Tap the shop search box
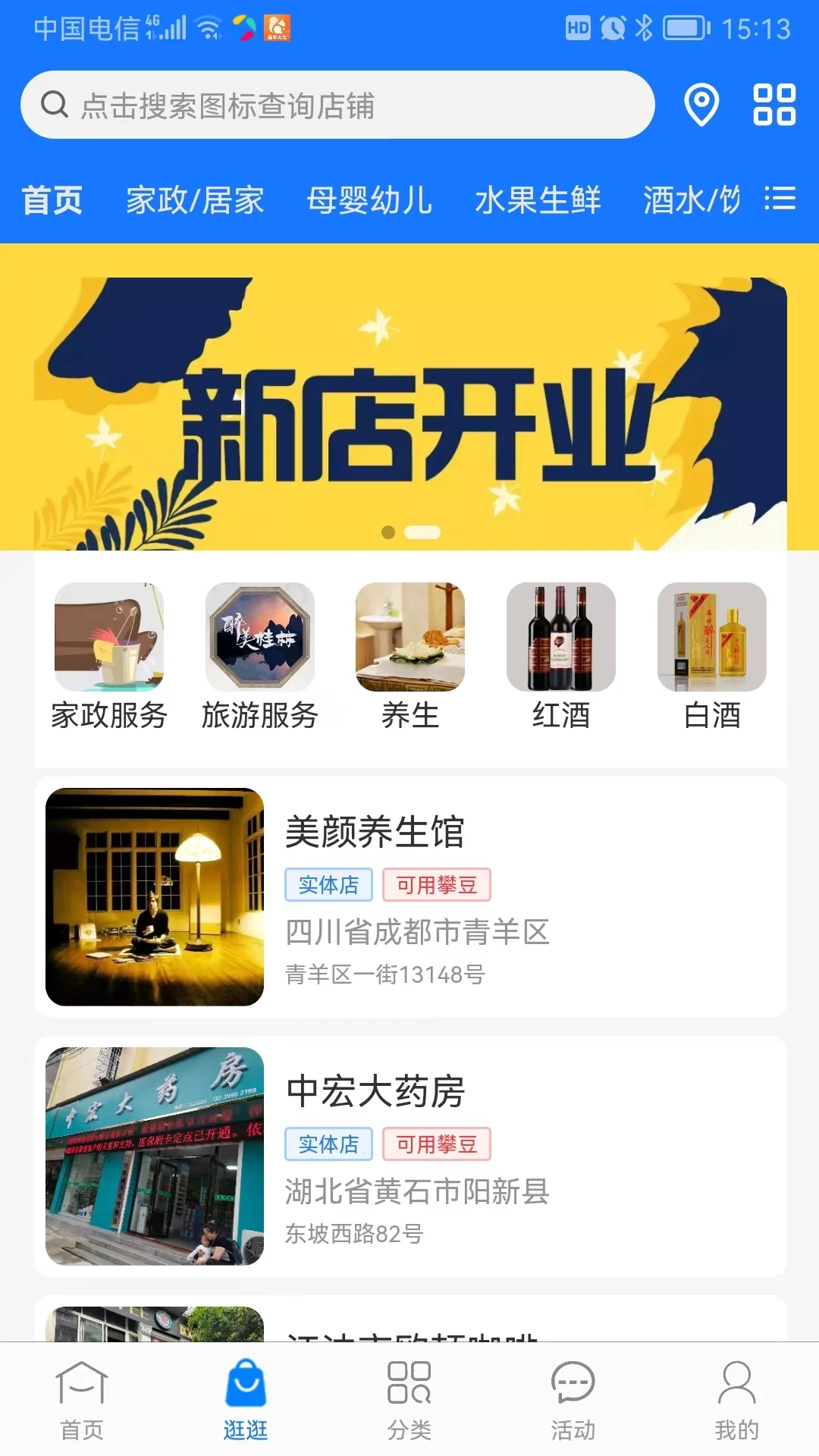The width and height of the screenshot is (819, 1456). (337, 105)
